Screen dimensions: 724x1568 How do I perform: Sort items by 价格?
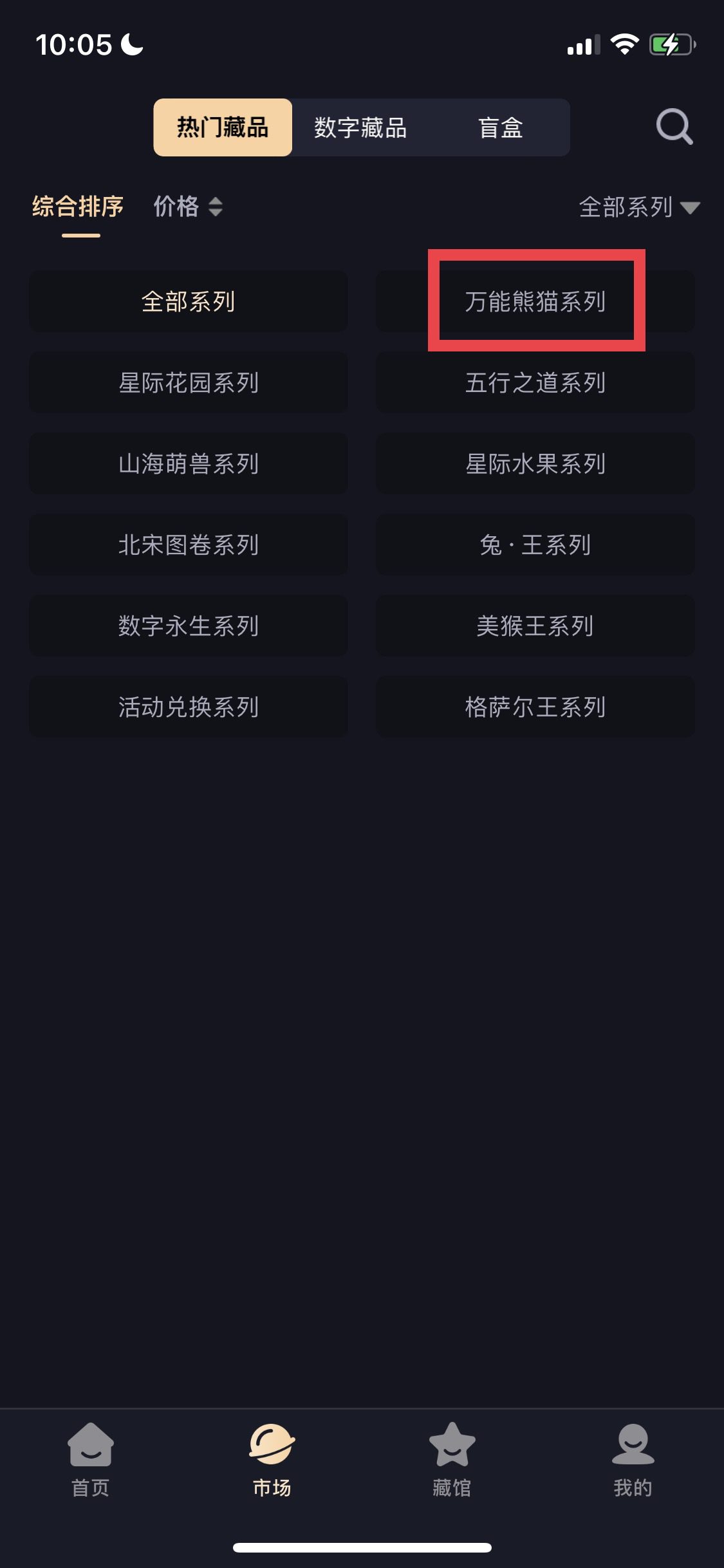tap(188, 207)
